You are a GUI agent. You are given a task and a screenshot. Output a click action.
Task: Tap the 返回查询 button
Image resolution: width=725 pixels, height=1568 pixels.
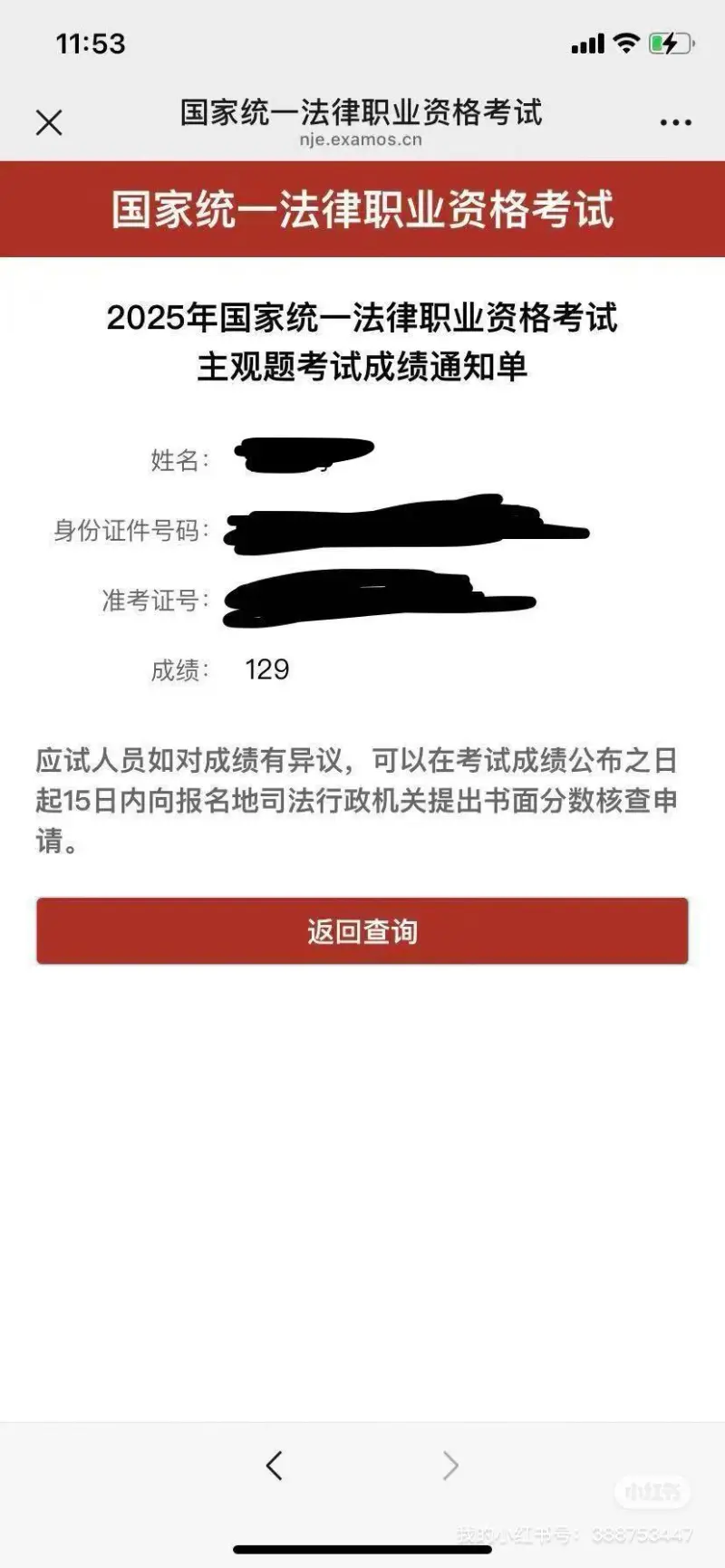(362, 931)
